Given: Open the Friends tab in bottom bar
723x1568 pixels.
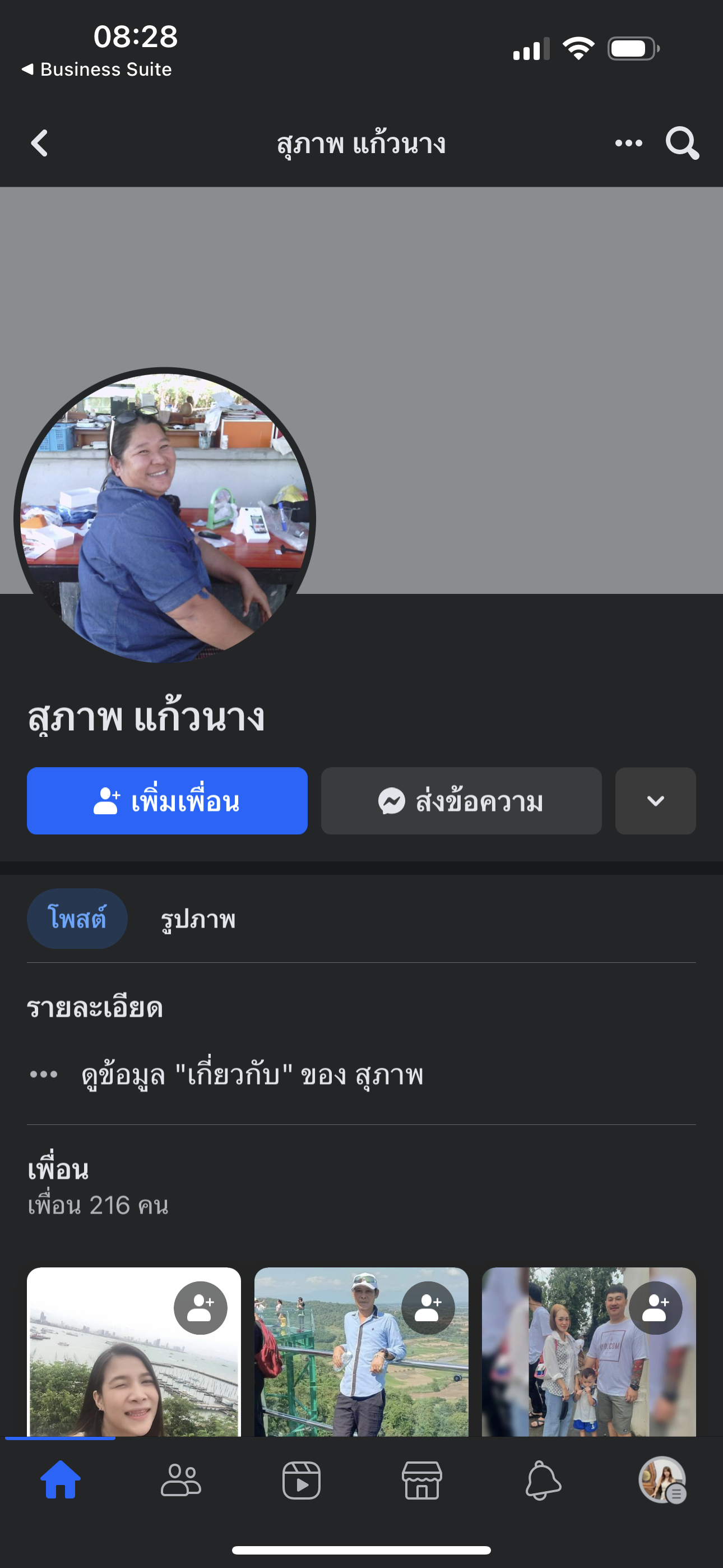Looking at the screenshot, I should [x=180, y=1481].
